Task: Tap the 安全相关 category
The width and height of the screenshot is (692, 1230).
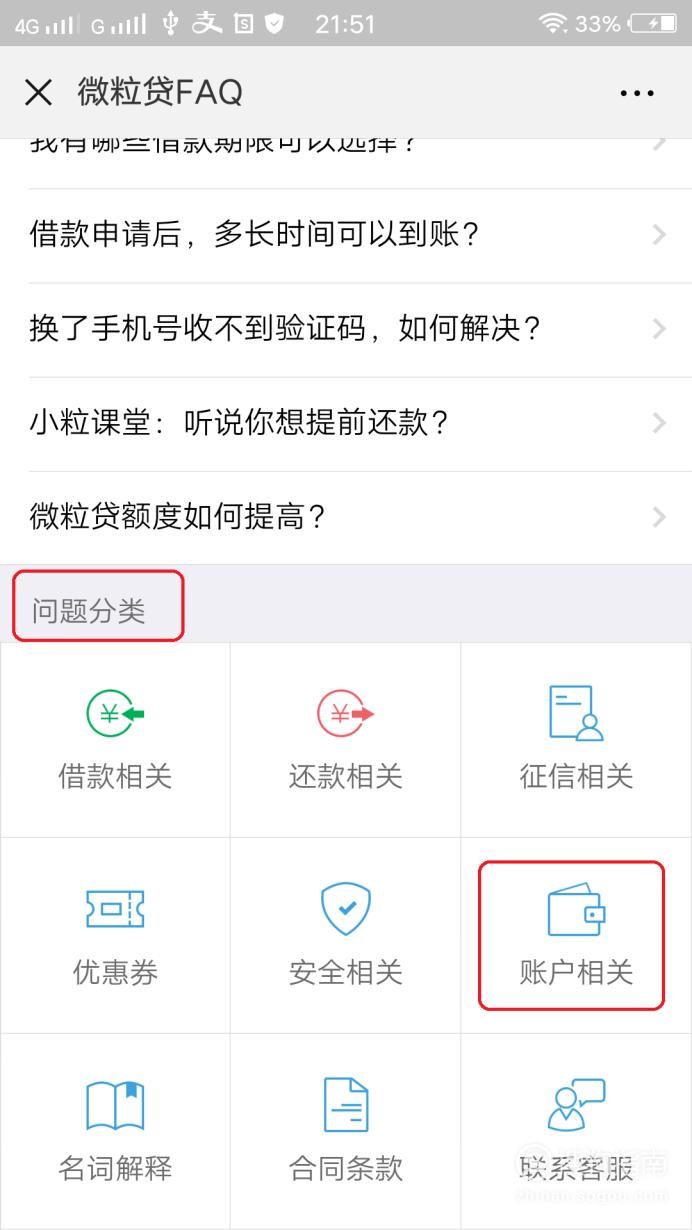Action: 346,935
